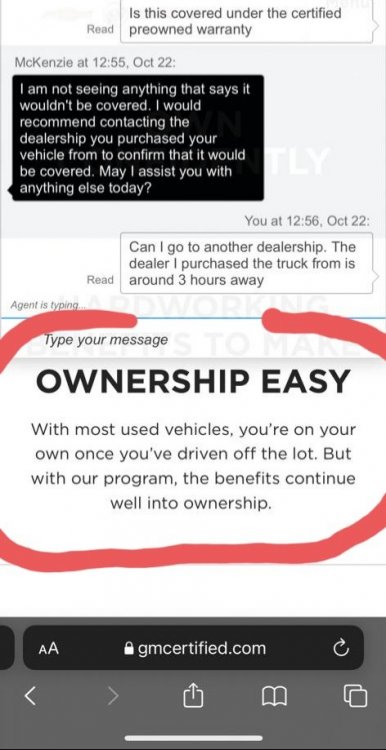The width and height of the screenshot is (386, 750).
Task: Show all open Safari tabs
Action: [356, 696]
